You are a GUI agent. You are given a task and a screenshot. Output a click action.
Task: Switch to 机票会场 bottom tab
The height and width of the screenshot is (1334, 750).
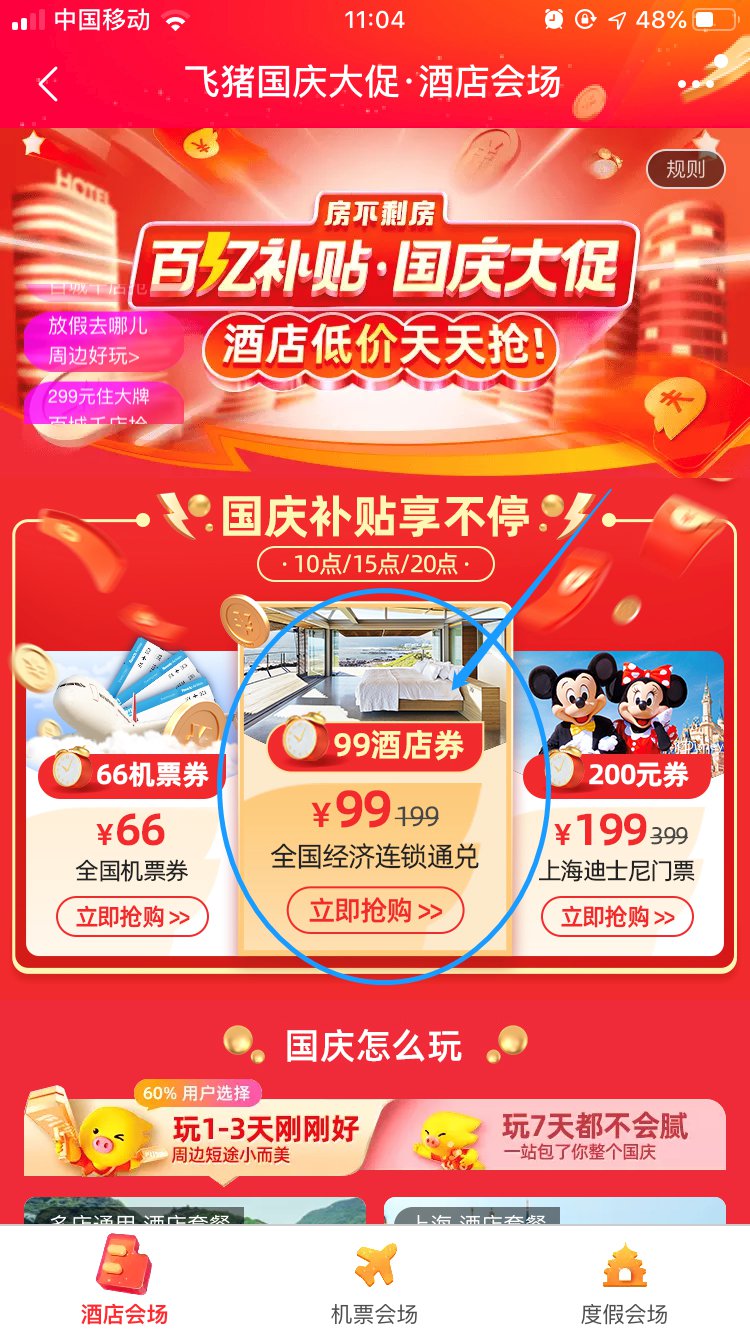(374, 1283)
